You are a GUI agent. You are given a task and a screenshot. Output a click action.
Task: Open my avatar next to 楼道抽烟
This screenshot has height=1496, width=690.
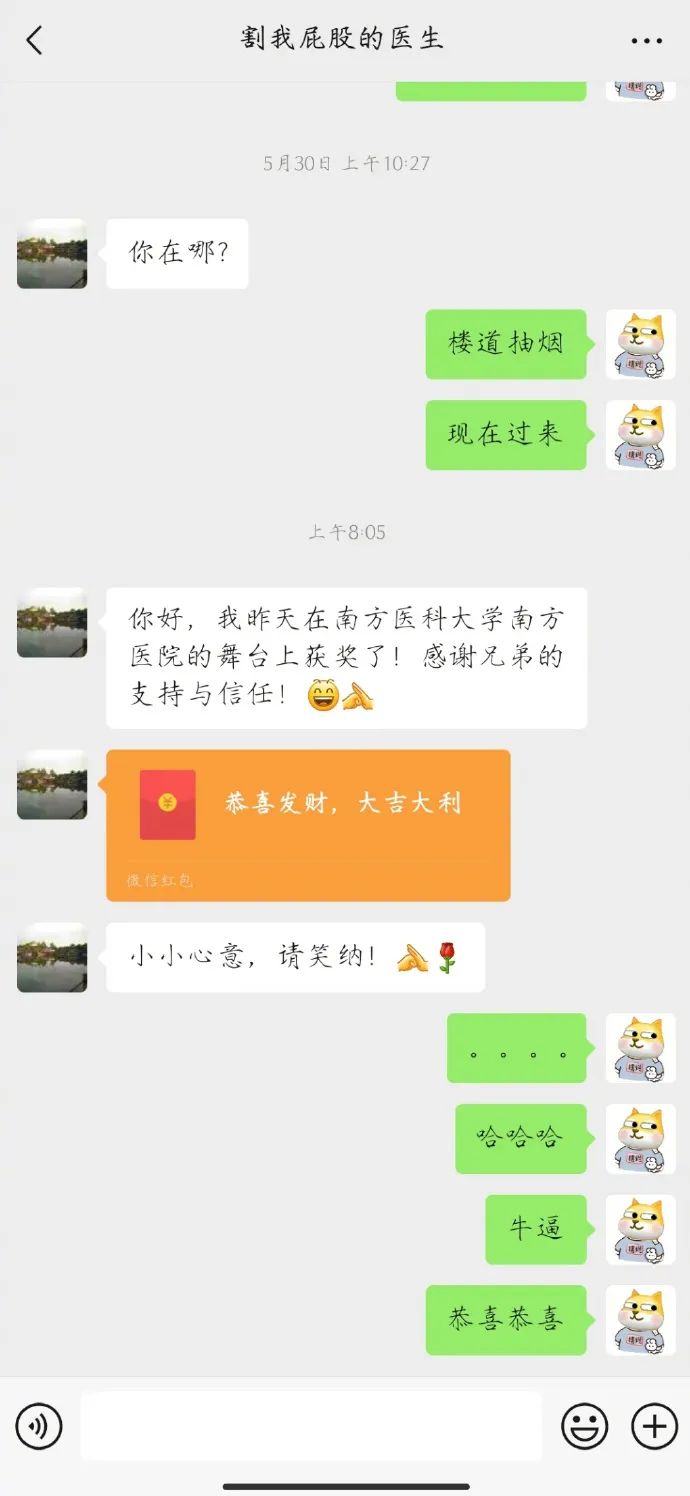tap(641, 344)
